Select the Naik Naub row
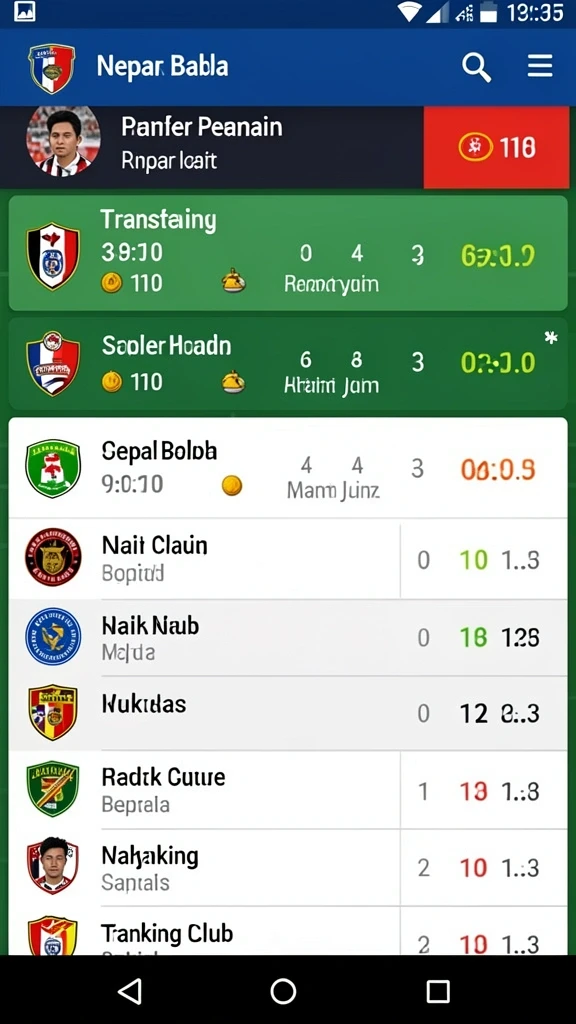This screenshot has height=1024, width=576. [x=288, y=637]
